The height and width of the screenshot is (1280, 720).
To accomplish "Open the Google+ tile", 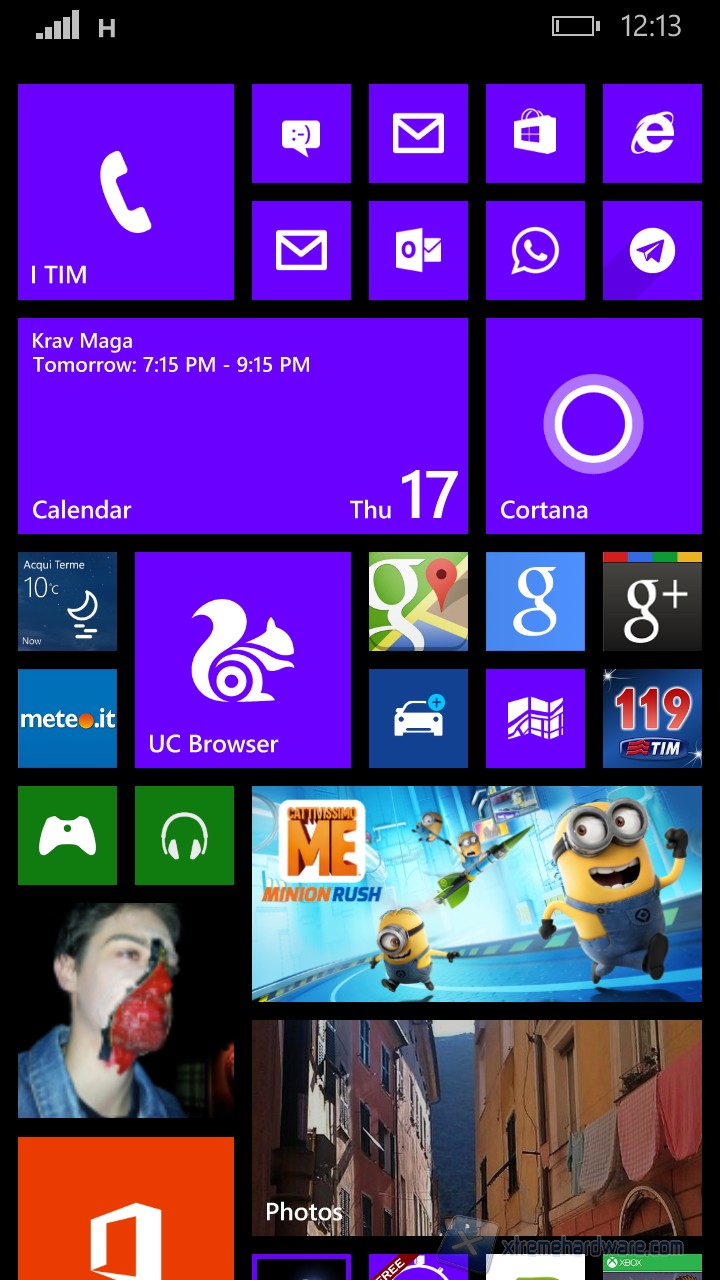I will pyautogui.click(x=652, y=602).
